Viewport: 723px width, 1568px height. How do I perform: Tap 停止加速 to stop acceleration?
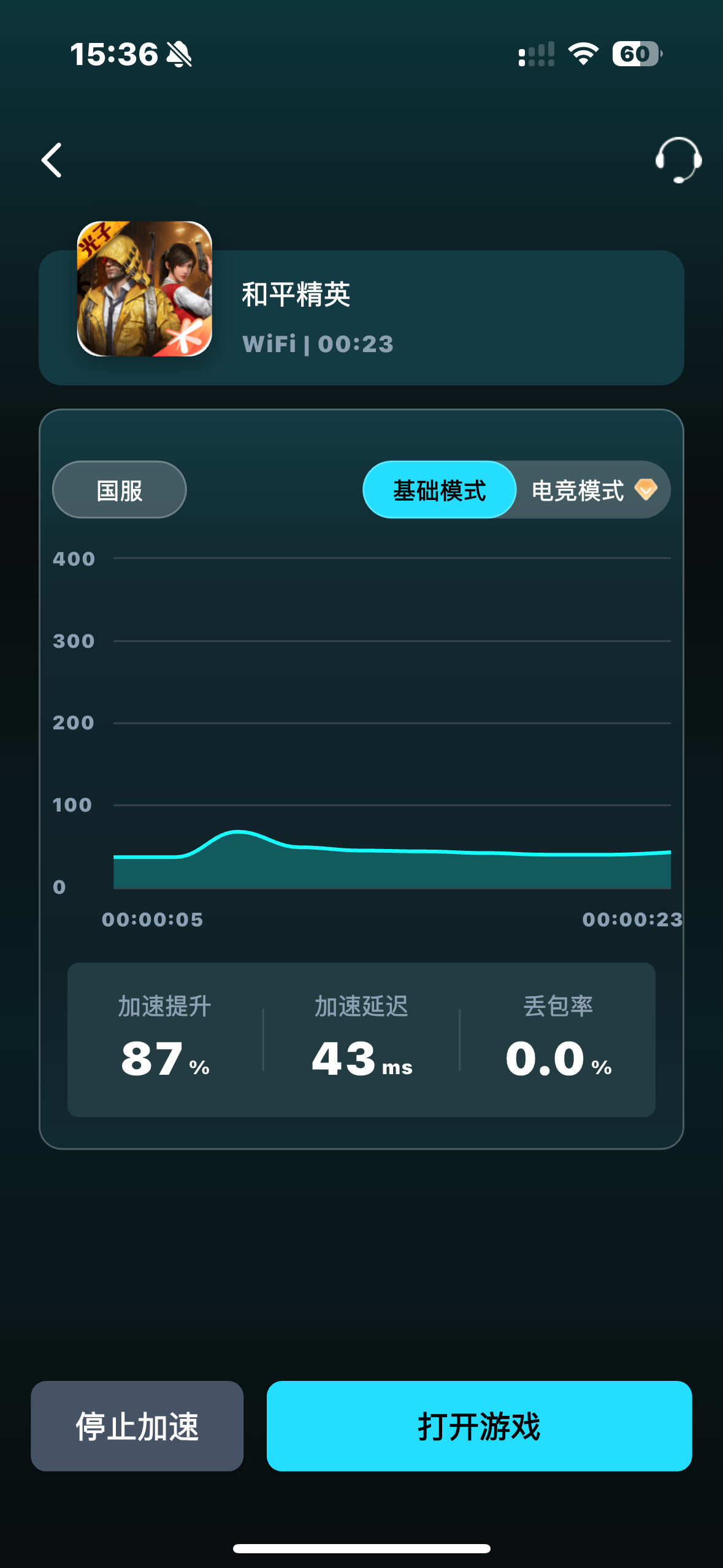pyautogui.click(x=137, y=1426)
